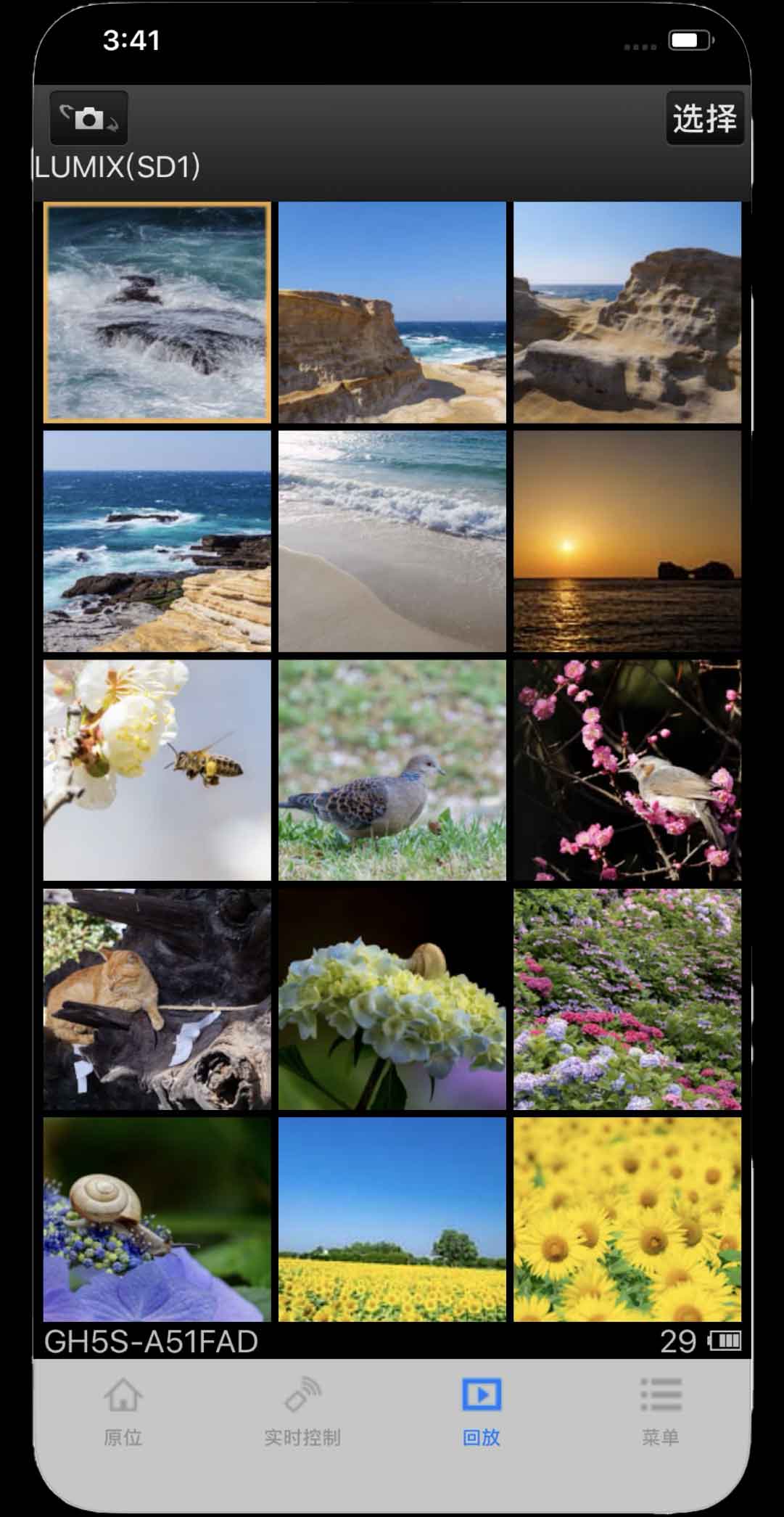
Task: View the bird on pink blossoms photo
Action: (x=627, y=770)
